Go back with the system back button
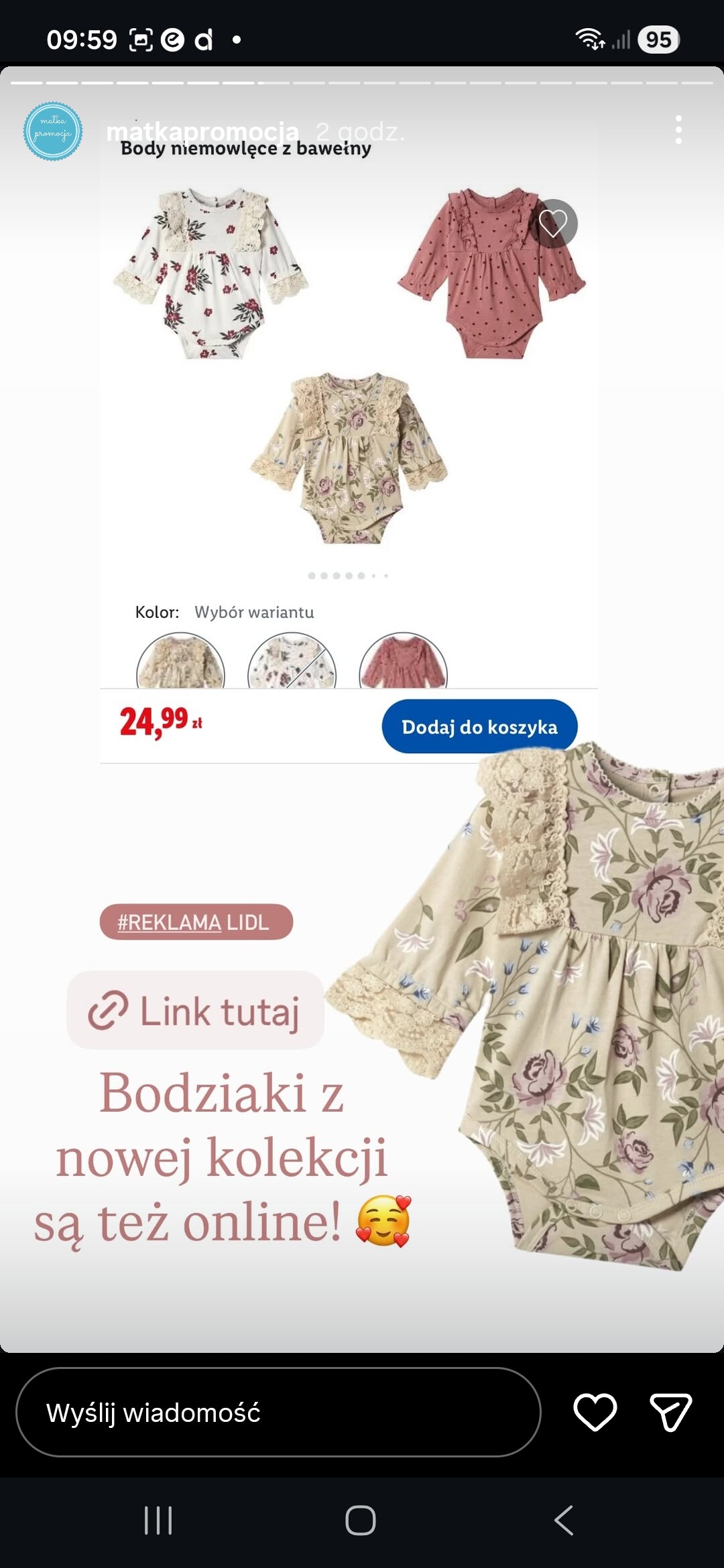Image resolution: width=724 pixels, height=1568 pixels. (563, 1520)
